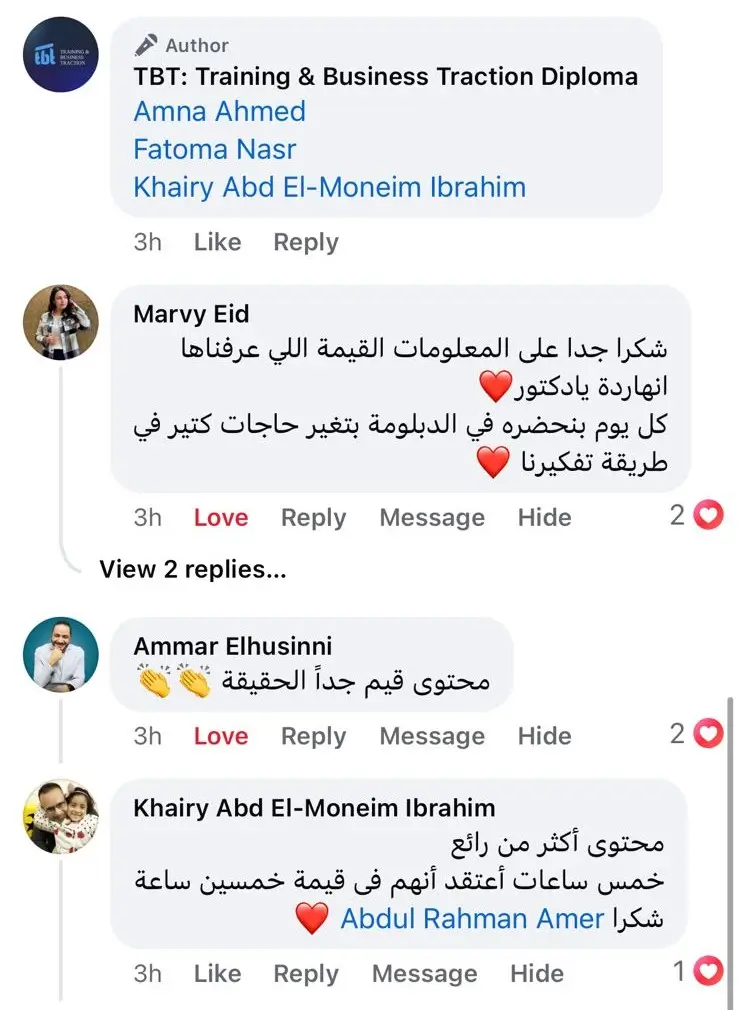Image resolution: width=739 pixels, height=1010 pixels.
Task: Hide Ammar Elhusinni's comment
Action: point(544,736)
